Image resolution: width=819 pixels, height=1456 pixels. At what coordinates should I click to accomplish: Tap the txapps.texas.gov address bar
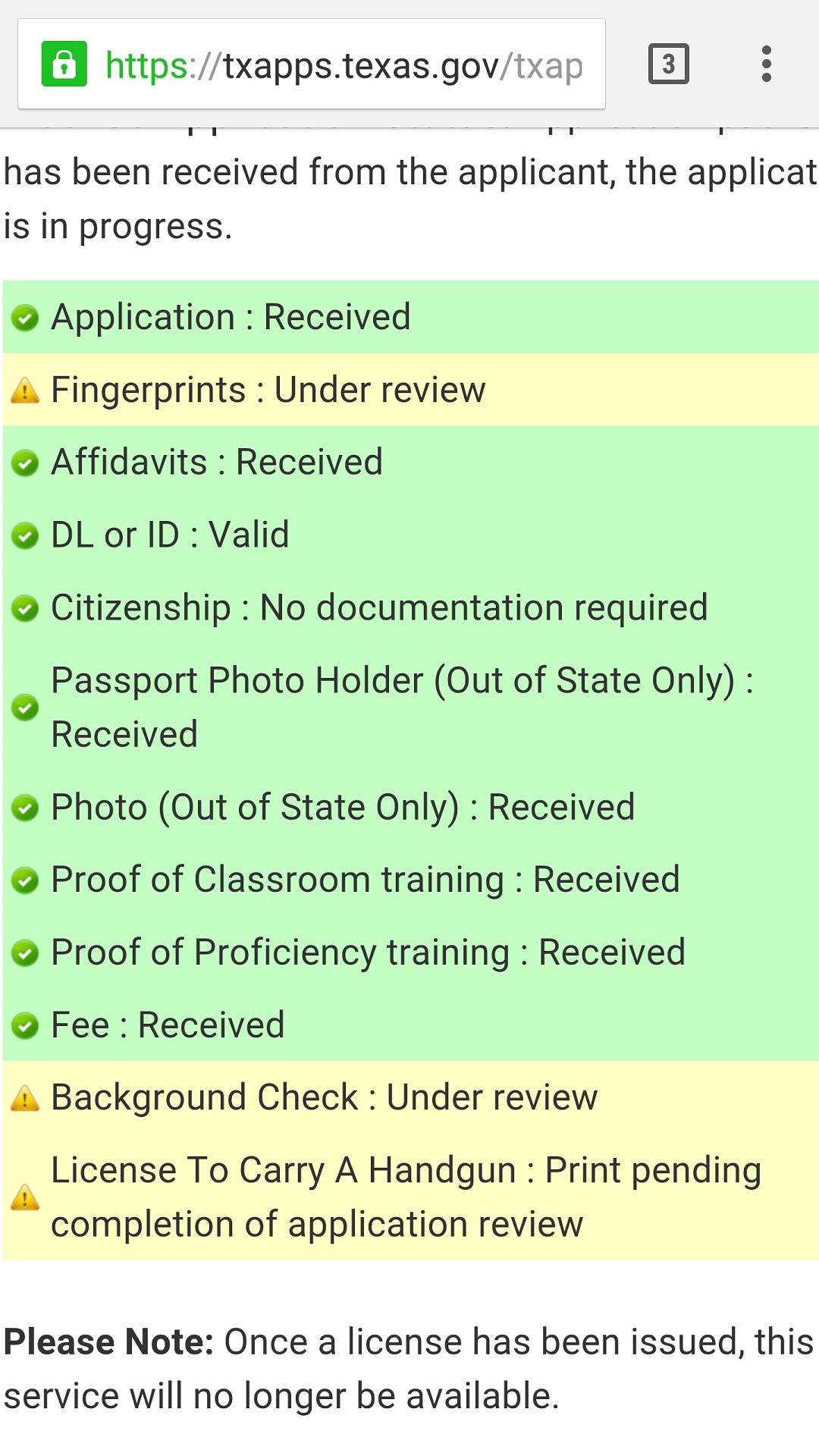tap(343, 65)
